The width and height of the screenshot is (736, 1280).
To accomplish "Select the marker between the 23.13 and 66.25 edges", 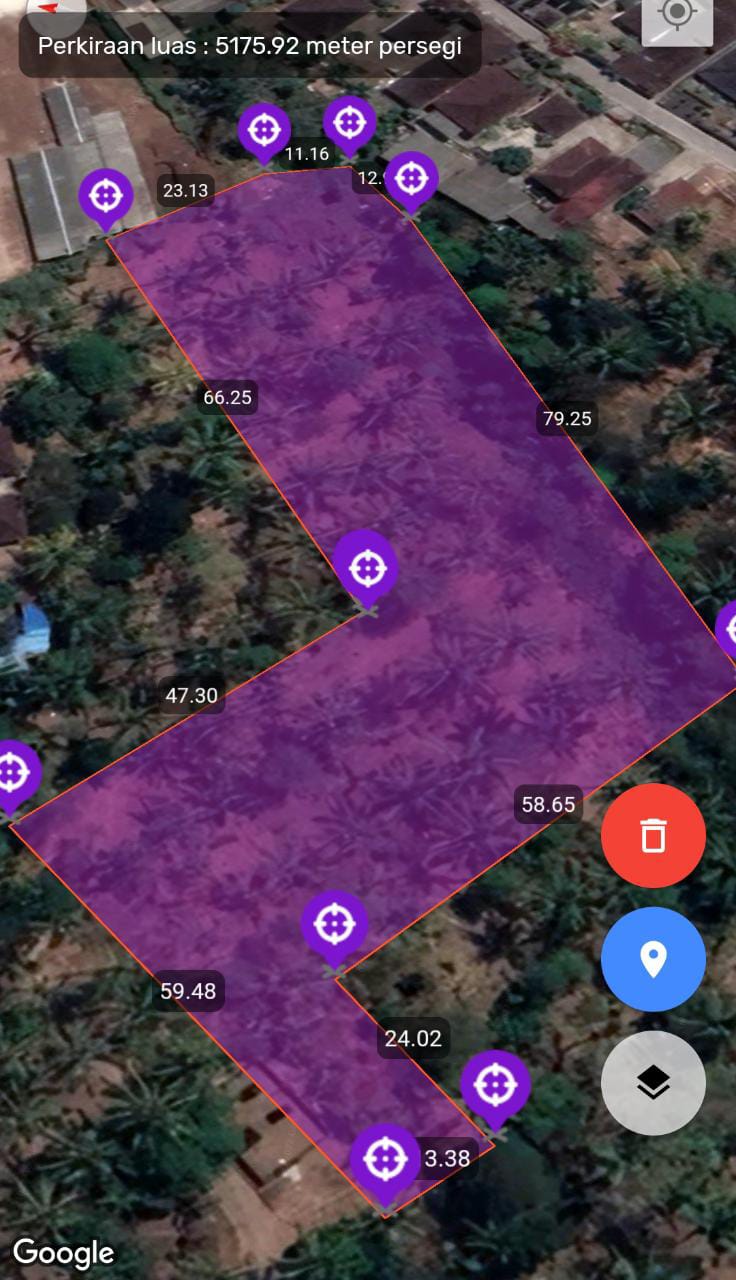I will (106, 196).
